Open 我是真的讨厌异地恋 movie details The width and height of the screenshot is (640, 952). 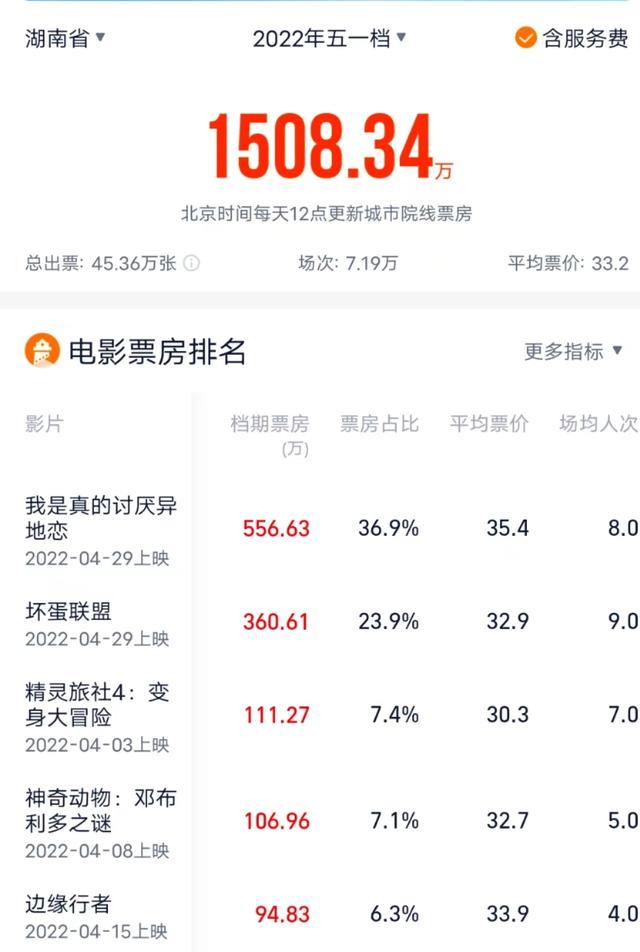(101, 517)
